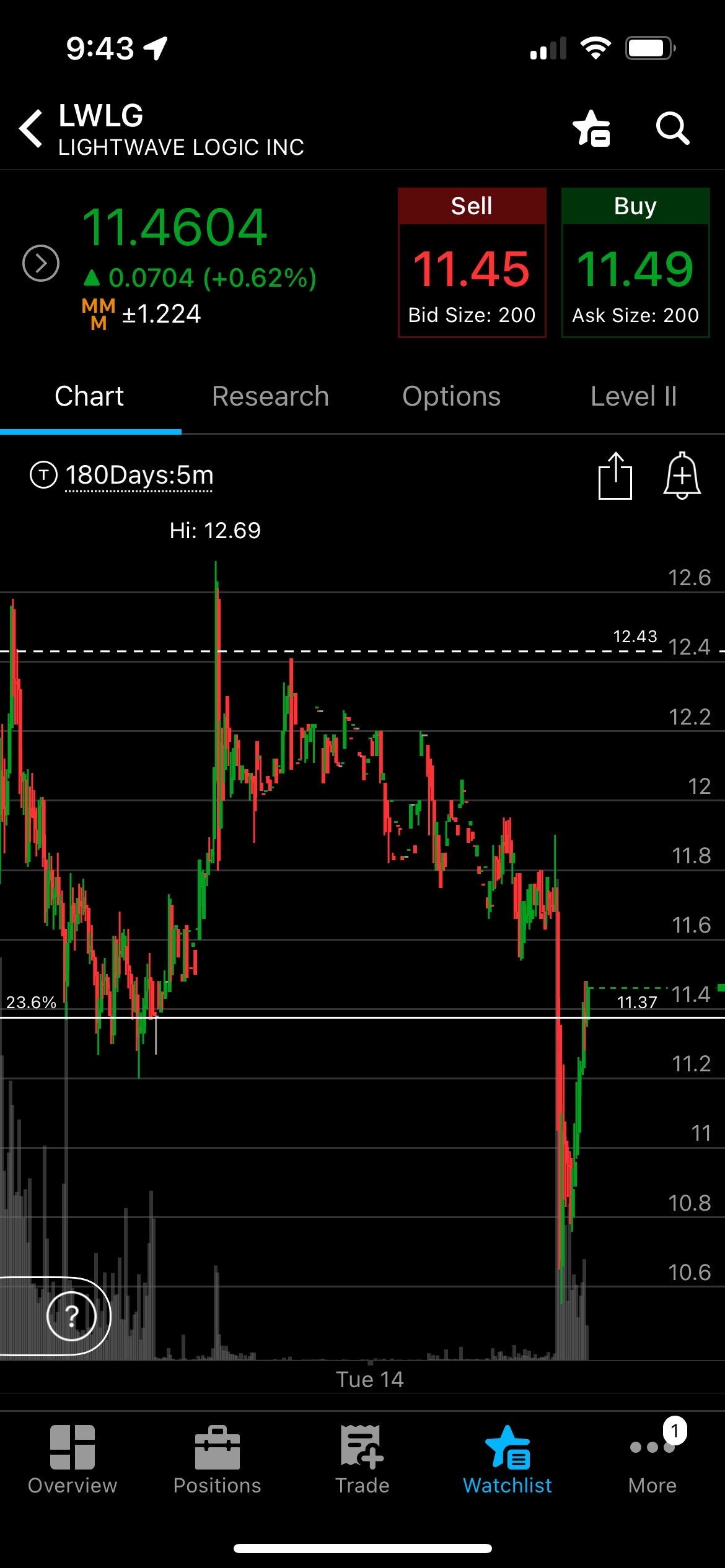
Task: Create a price alert with the bell icon
Action: tap(682, 476)
